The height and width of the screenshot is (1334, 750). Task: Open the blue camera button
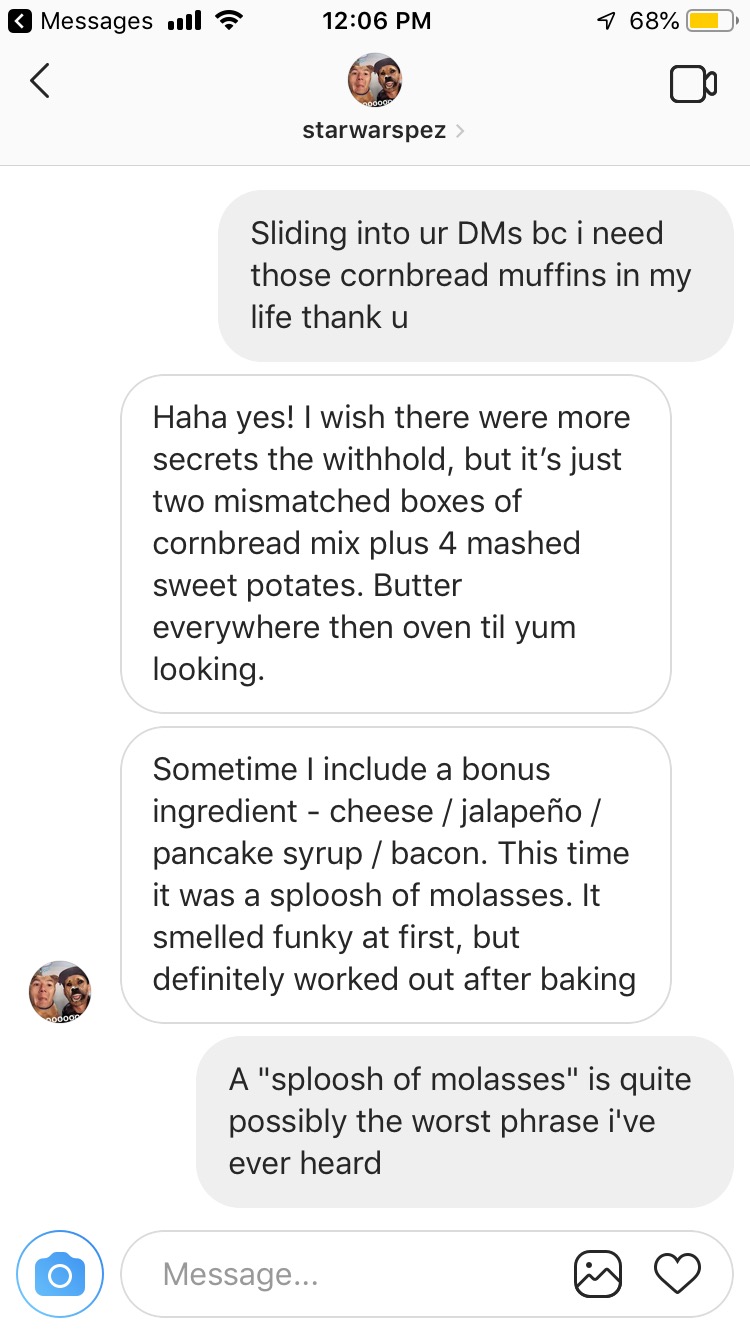click(60, 1274)
